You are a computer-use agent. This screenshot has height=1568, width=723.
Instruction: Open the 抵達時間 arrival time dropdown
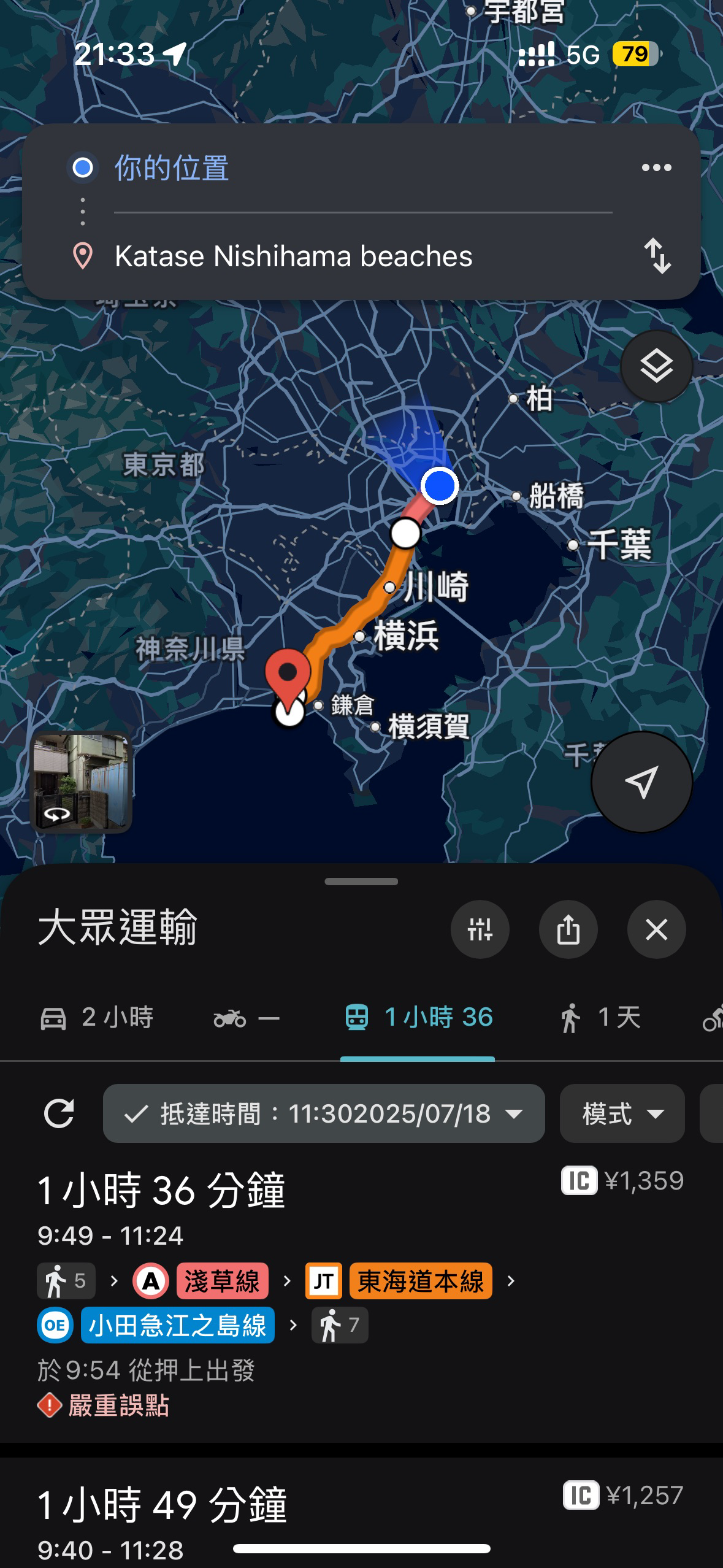click(x=324, y=1113)
